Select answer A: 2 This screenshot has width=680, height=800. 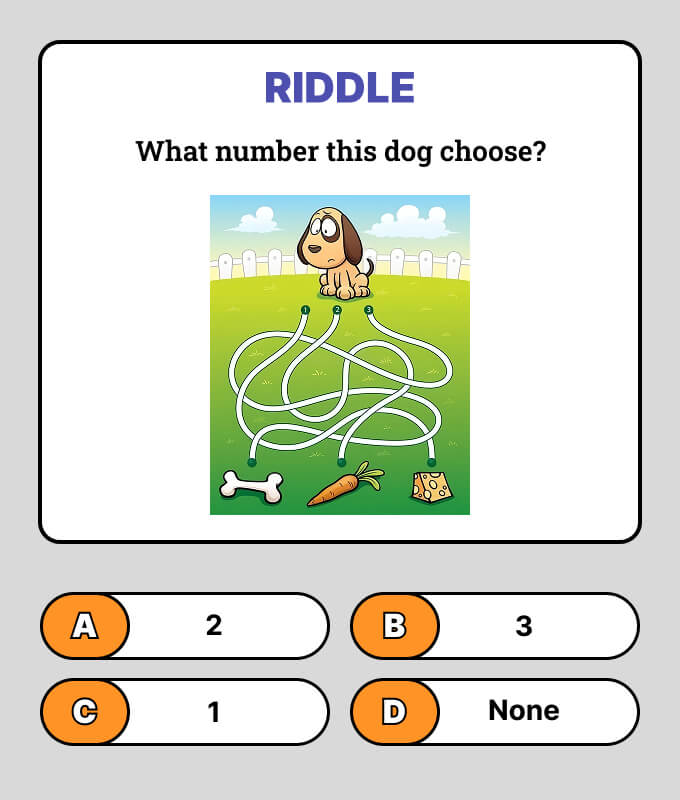(x=185, y=626)
